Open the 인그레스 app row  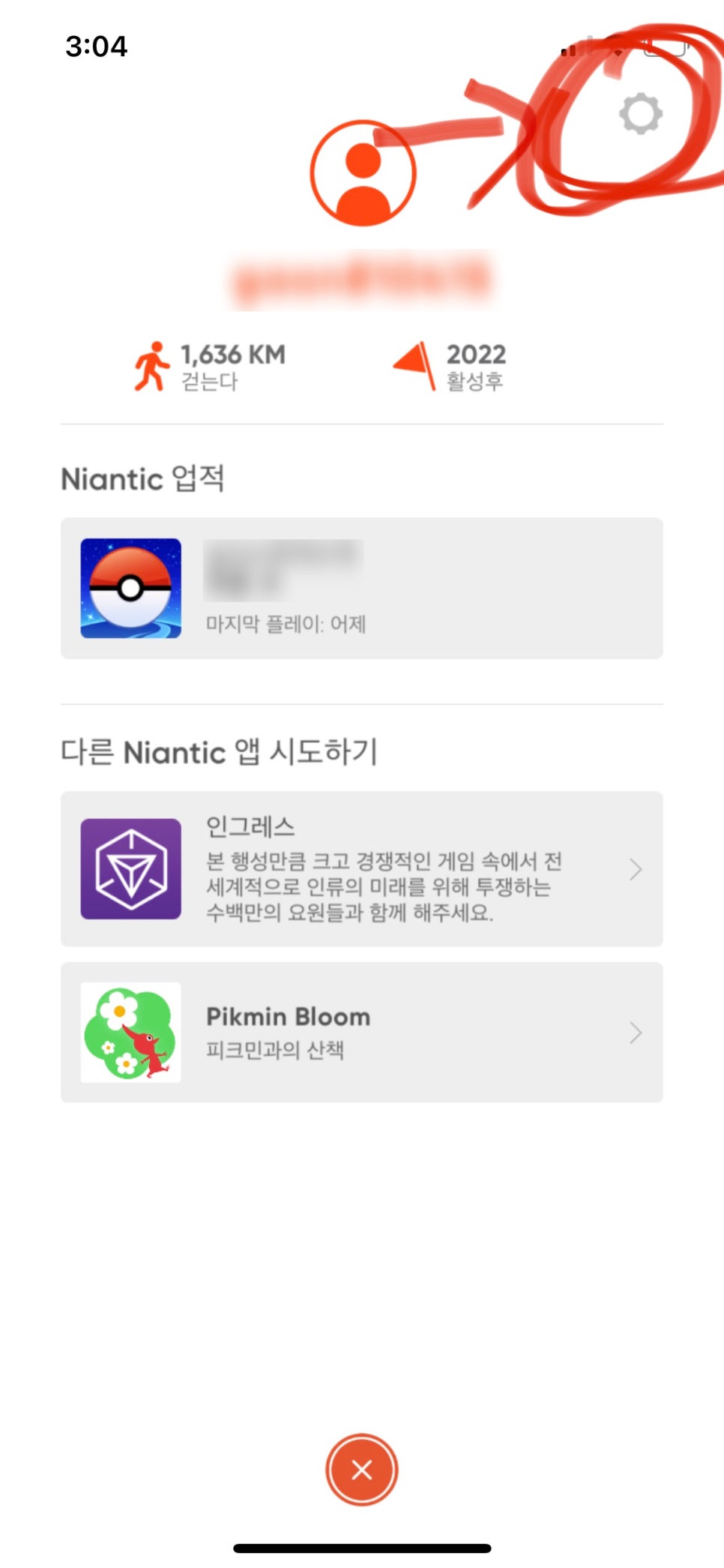[361, 868]
